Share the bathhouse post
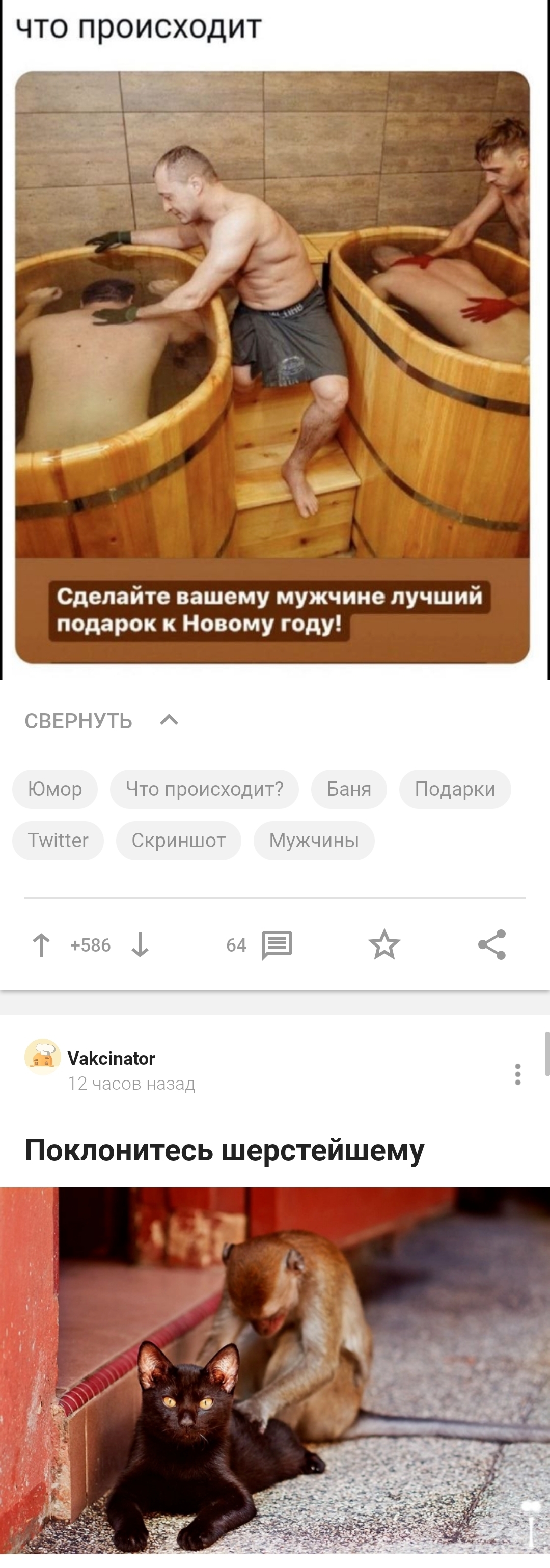 (491, 944)
